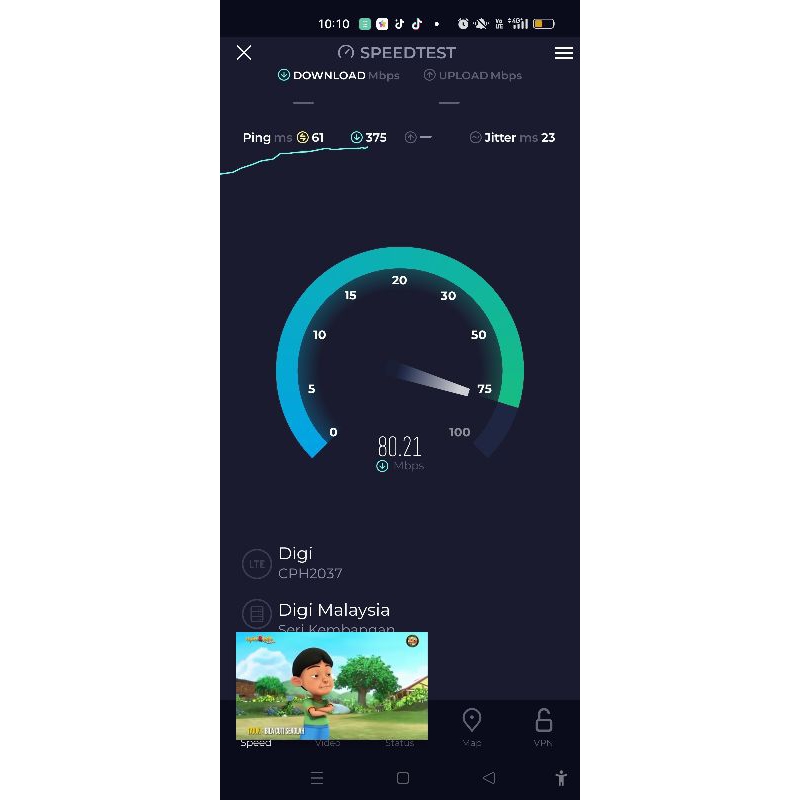
Task: Open the hamburger menu
Action: [x=564, y=53]
